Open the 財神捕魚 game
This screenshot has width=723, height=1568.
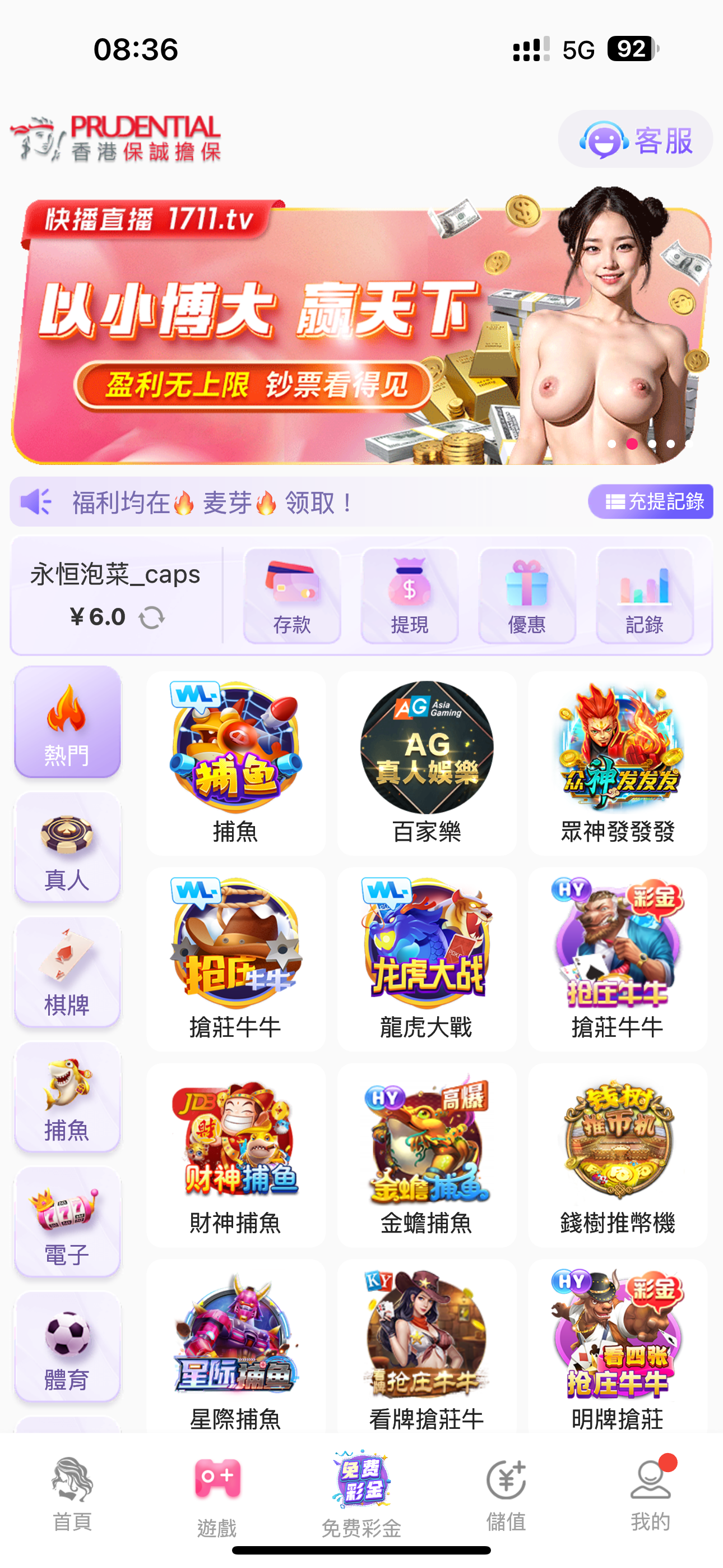(x=235, y=1155)
